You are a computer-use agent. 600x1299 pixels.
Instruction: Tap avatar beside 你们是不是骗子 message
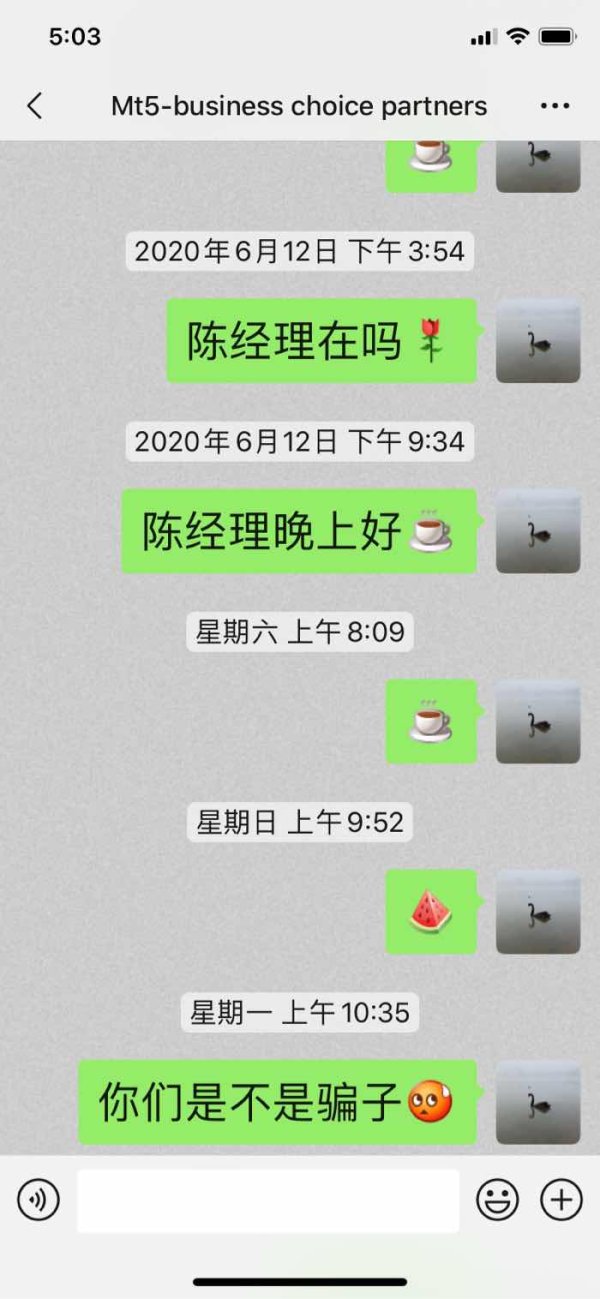click(x=538, y=1102)
